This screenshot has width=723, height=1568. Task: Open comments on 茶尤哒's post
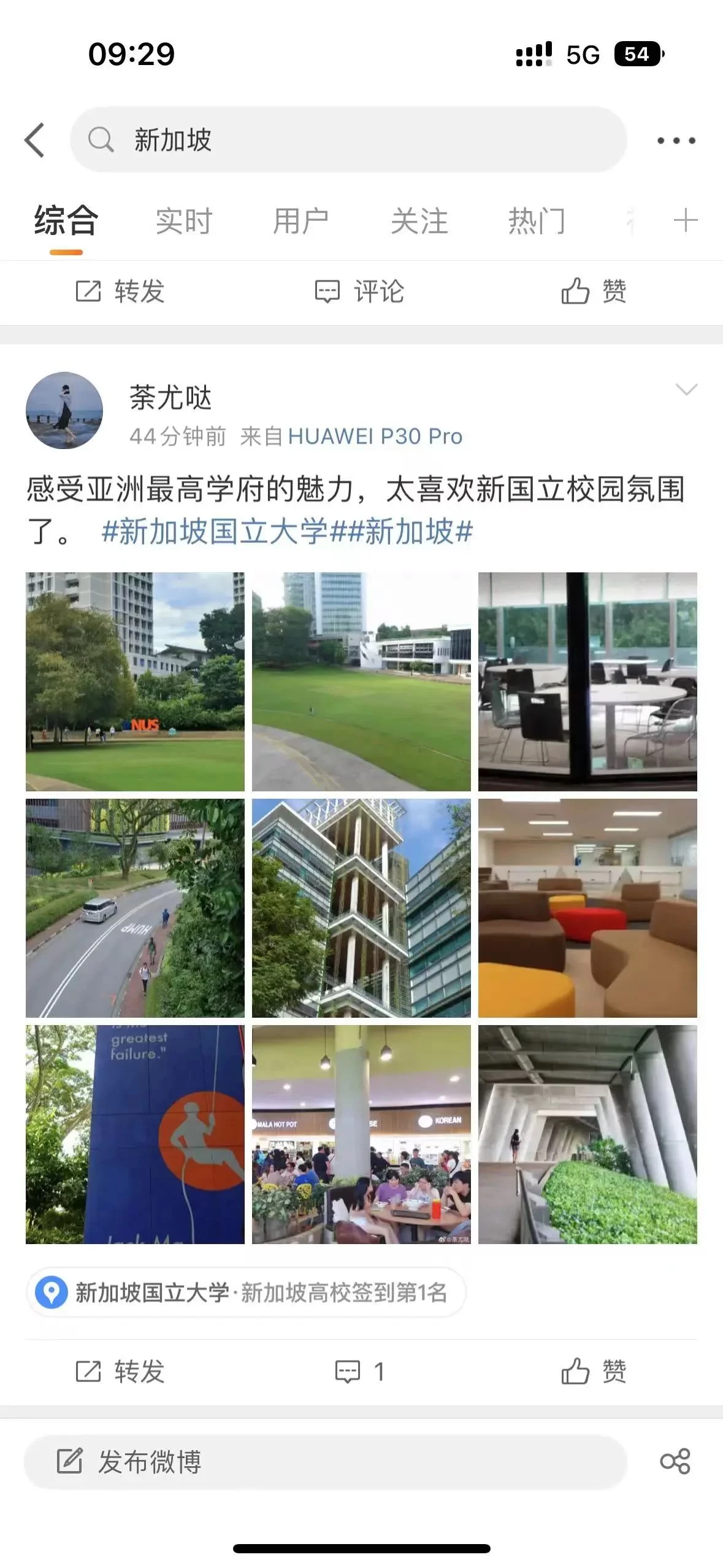(360, 1372)
